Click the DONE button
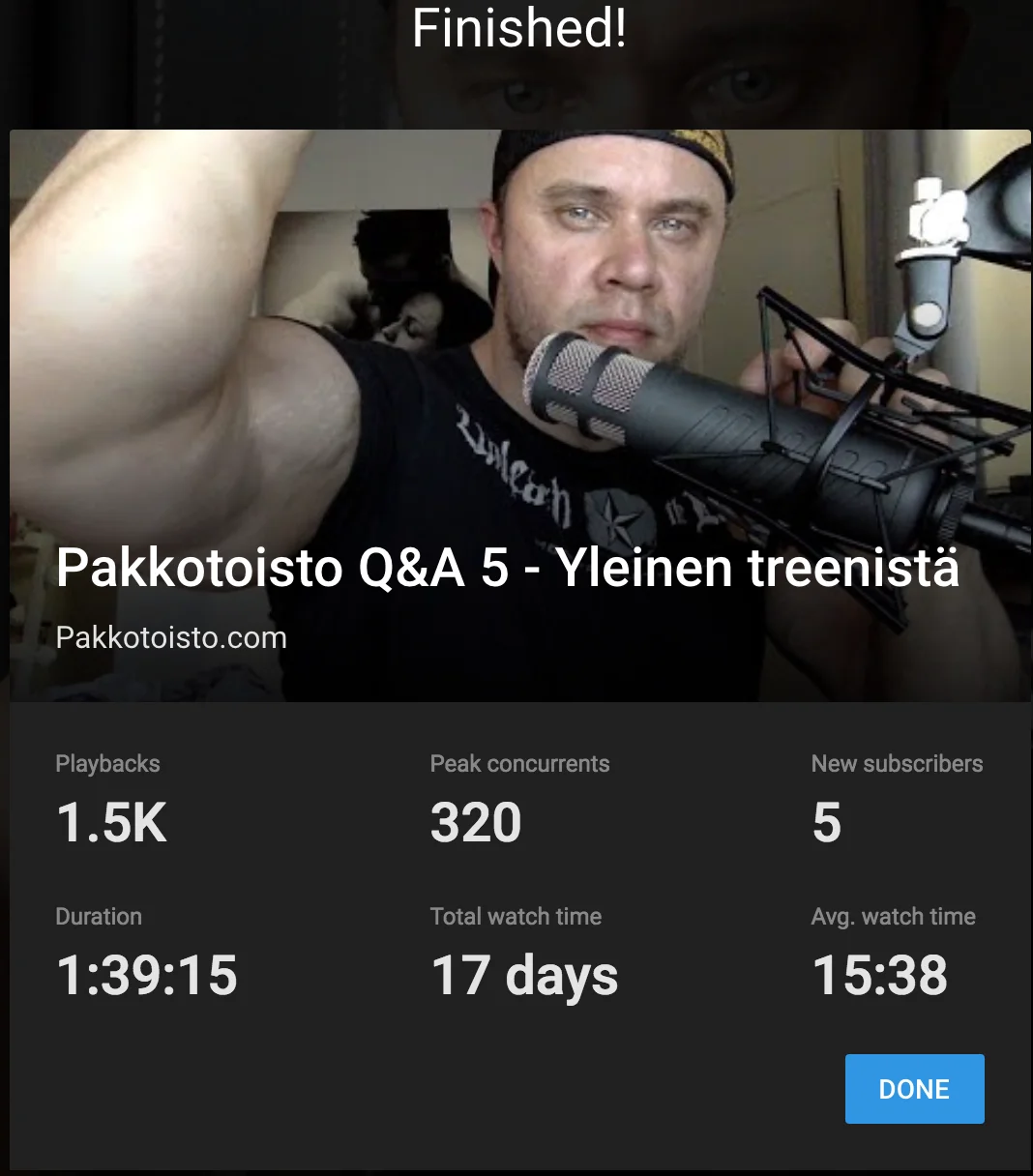This screenshot has width=1033, height=1176. click(x=913, y=1088)
